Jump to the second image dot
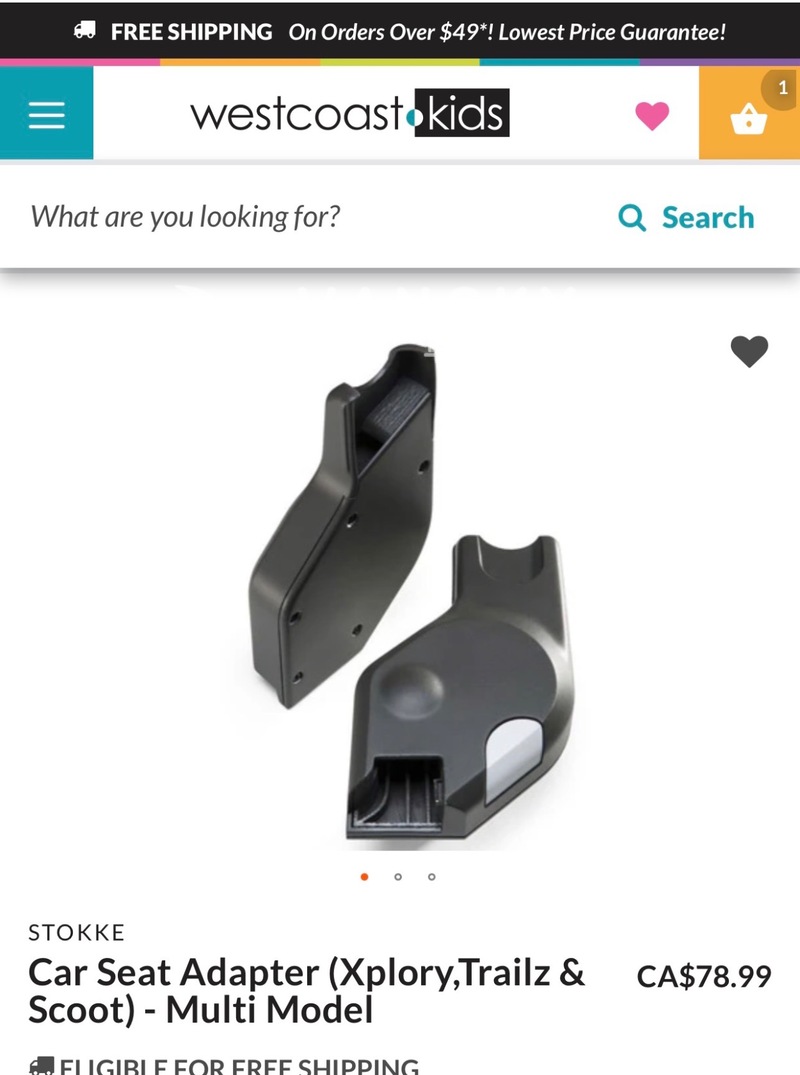Screen dimensions: 800x1075 tap(398, 877)
